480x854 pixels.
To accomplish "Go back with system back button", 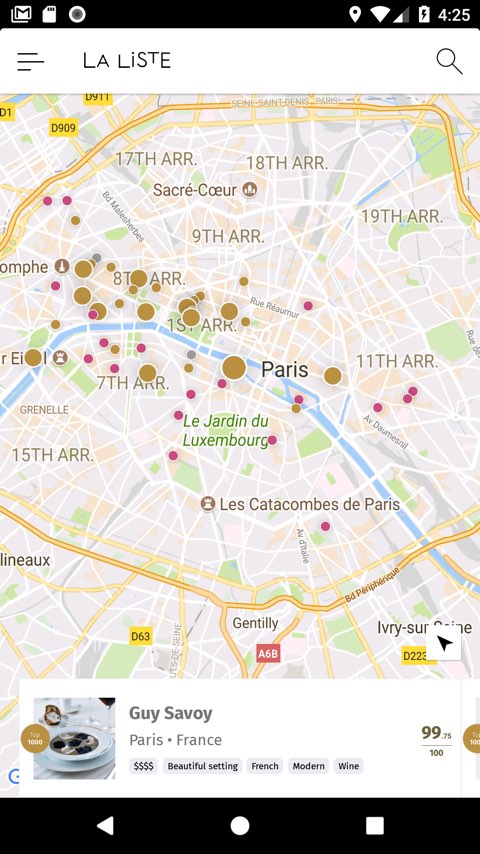I will pyautogui.click(x=105, y=825).
